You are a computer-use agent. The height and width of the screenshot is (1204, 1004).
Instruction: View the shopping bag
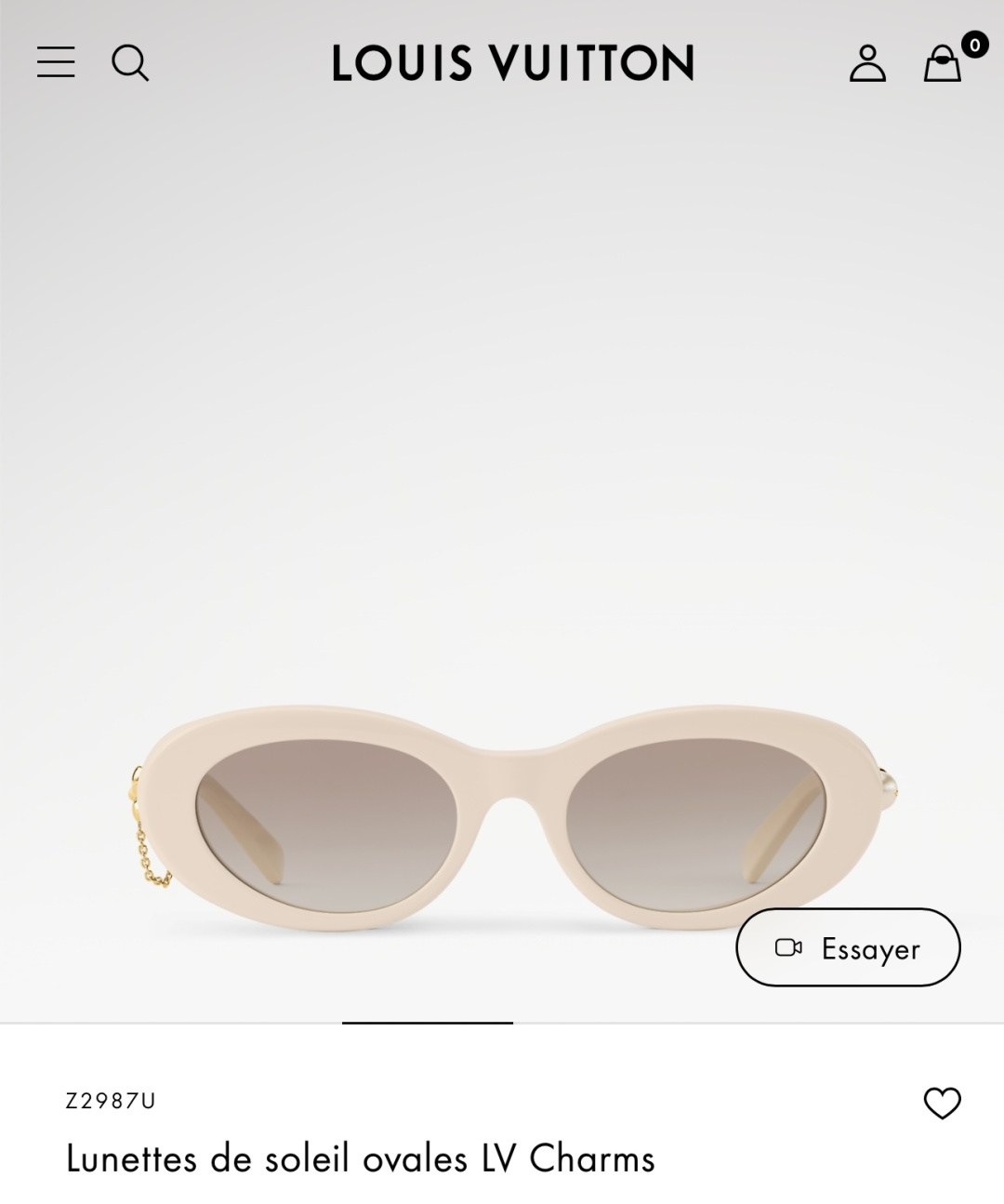click(x=943, y=63)
